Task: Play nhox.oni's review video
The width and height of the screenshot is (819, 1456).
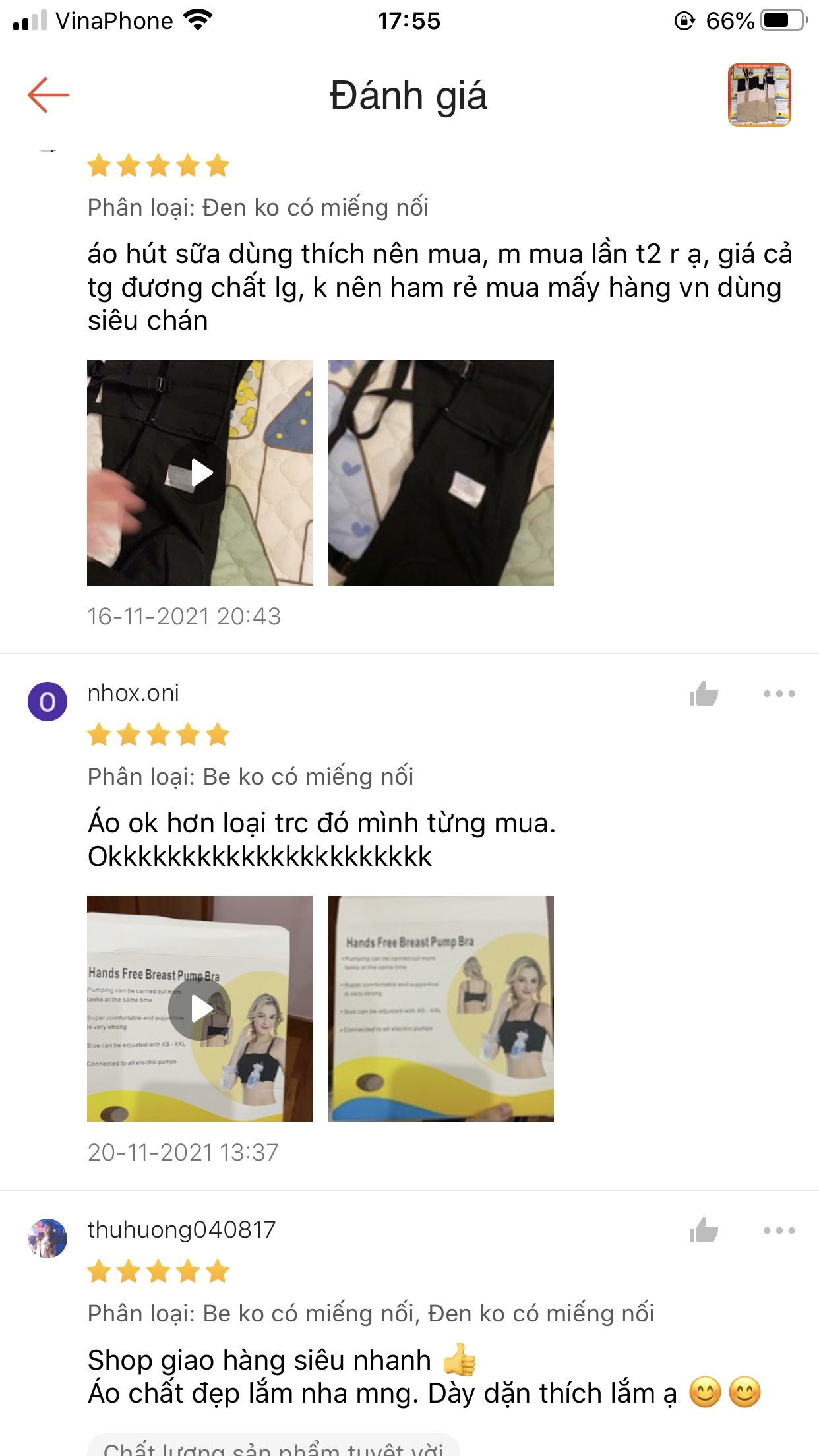Action: (x=200, y=1009)
